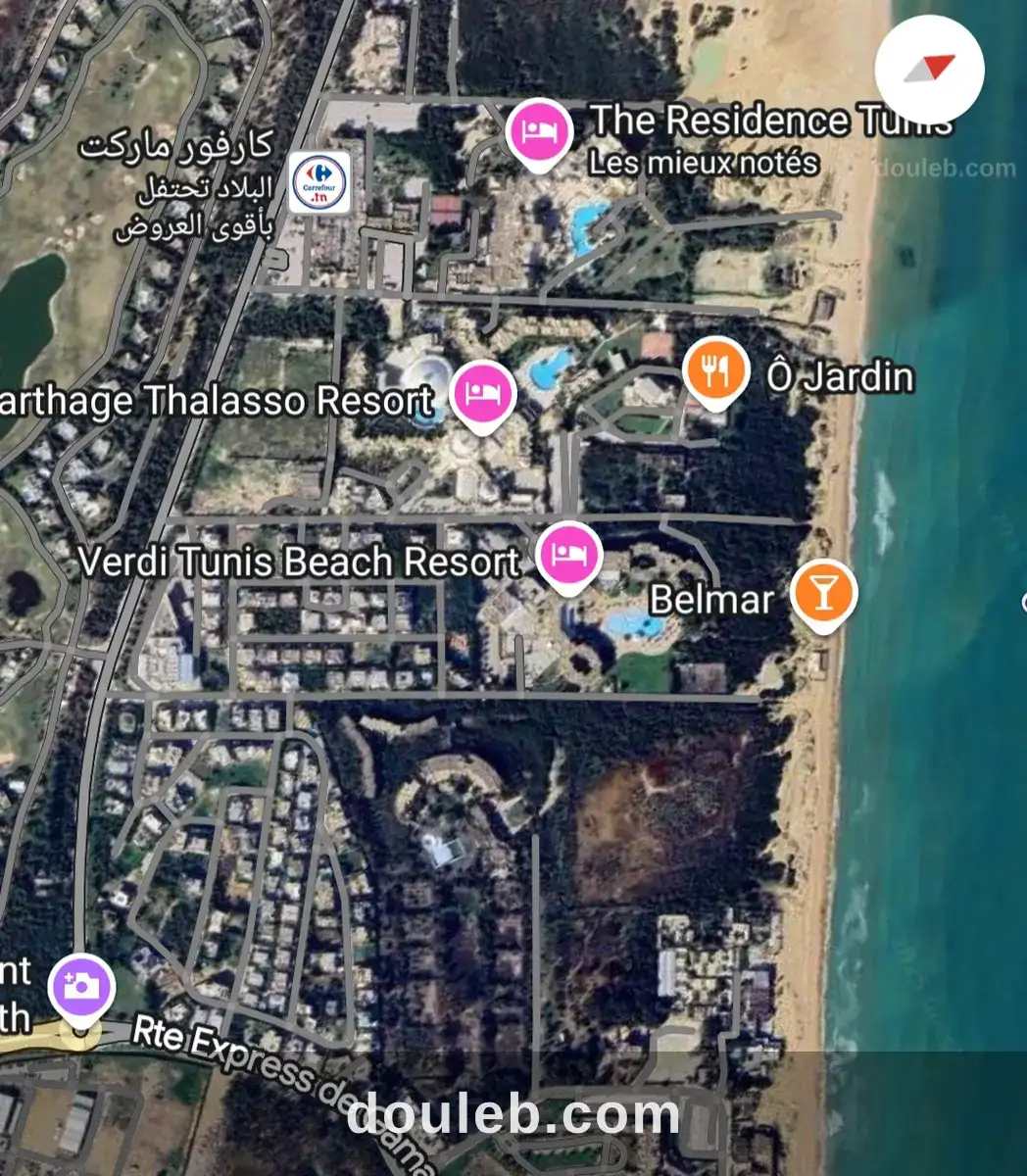The width and height of the screenshot is (1027, 1176).
Task: Click the "Ô Jardin" restaurant name label
Action: click(839, 376)
